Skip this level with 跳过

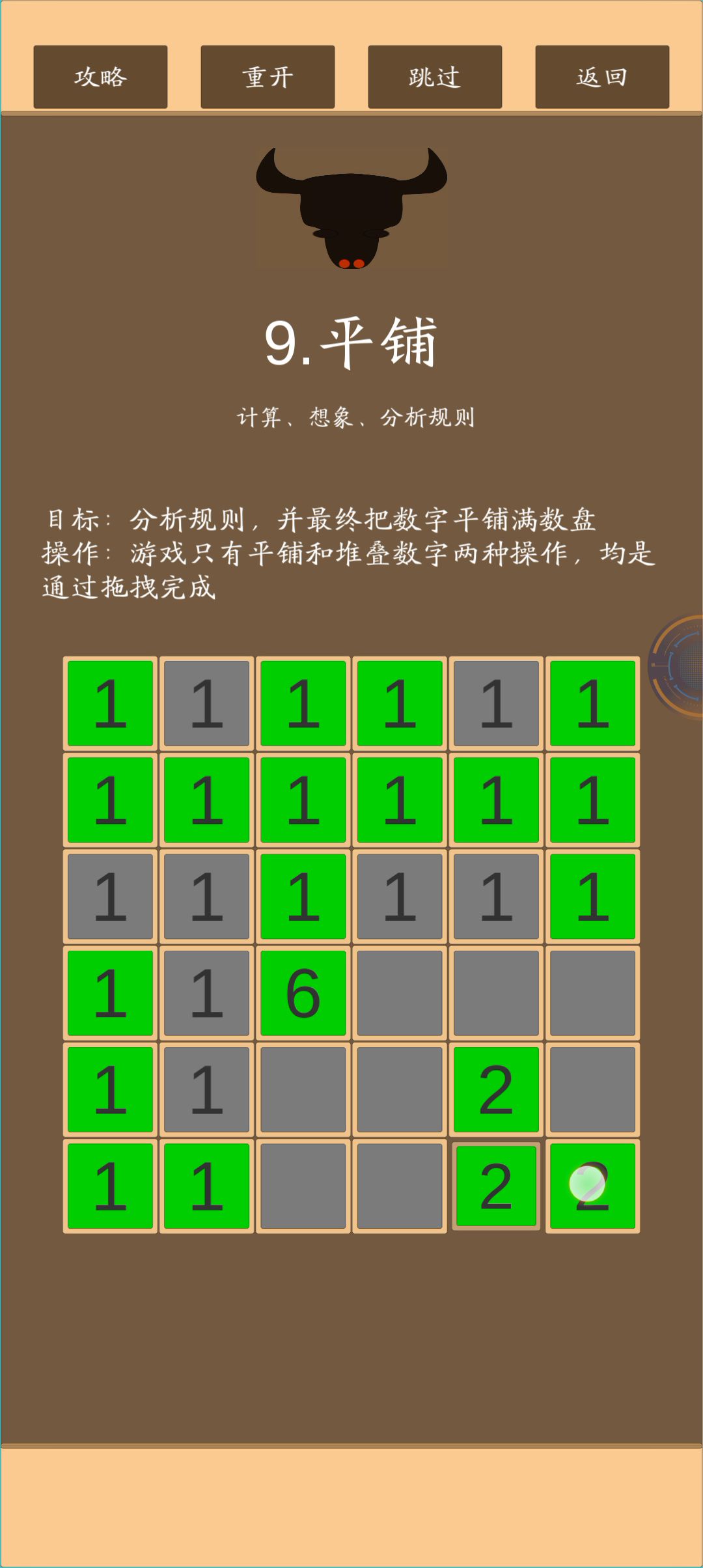coord(435,77)
